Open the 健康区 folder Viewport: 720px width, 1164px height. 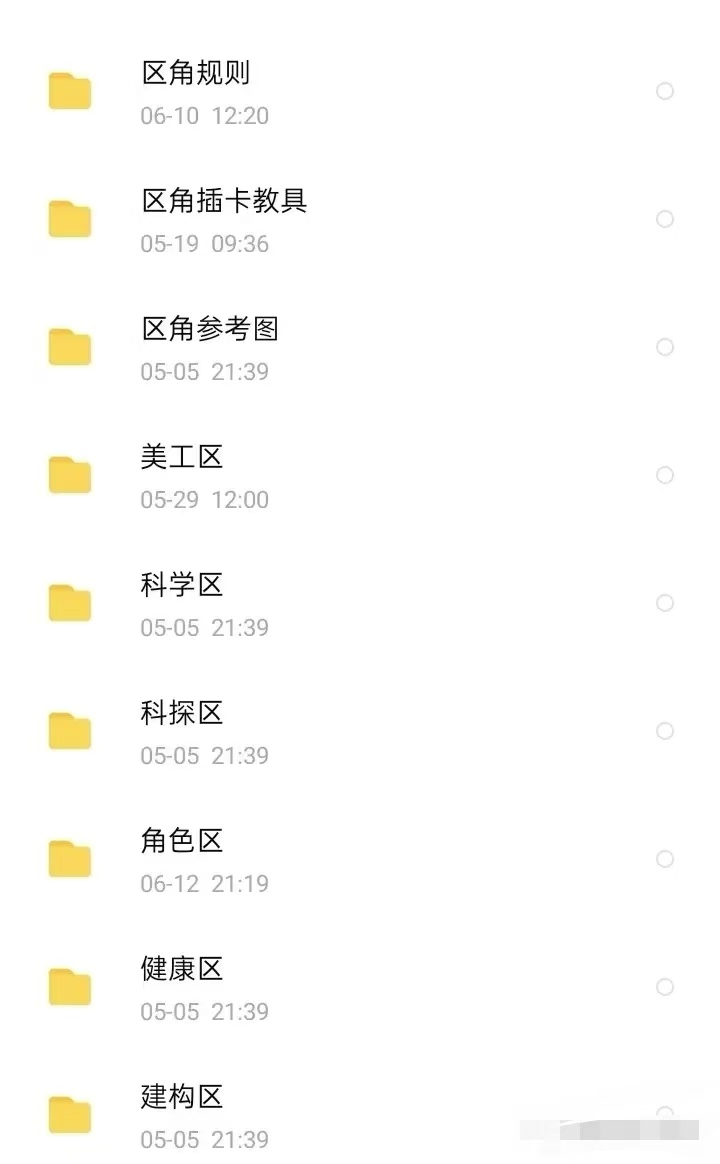(360, 988)
